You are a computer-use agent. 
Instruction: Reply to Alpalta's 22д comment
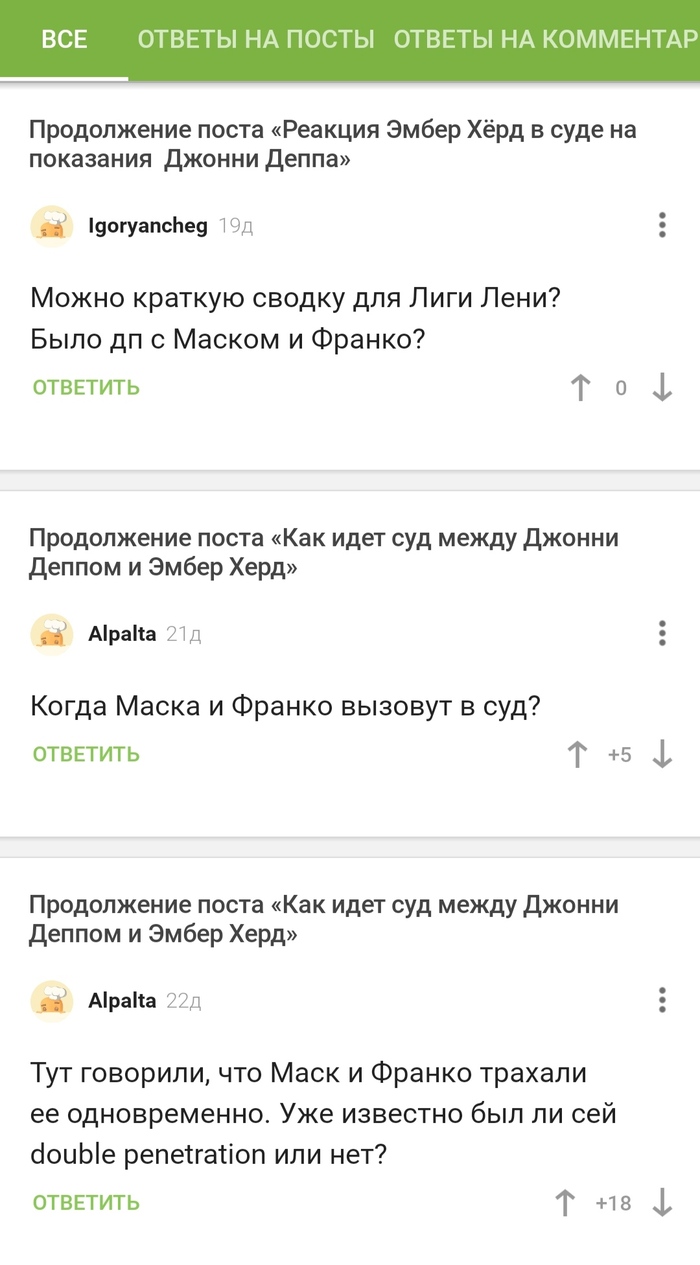(x=86, y=1203)
